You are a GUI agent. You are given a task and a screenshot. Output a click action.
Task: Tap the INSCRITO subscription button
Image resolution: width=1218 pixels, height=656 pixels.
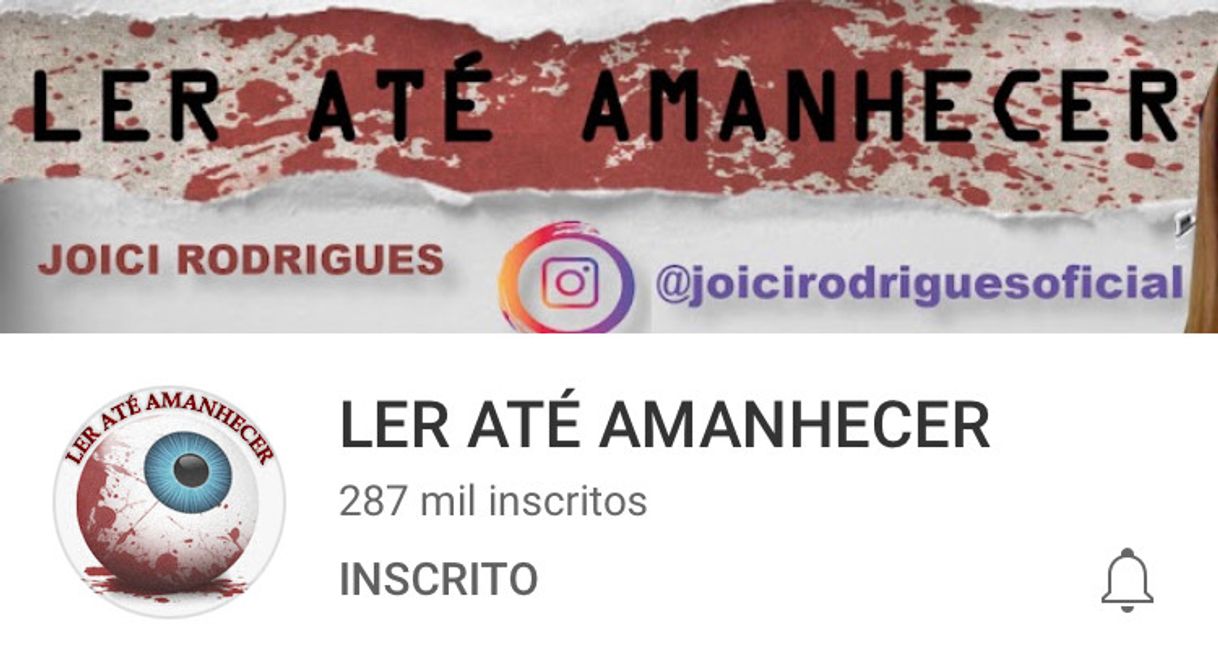(x=438, y=579)
